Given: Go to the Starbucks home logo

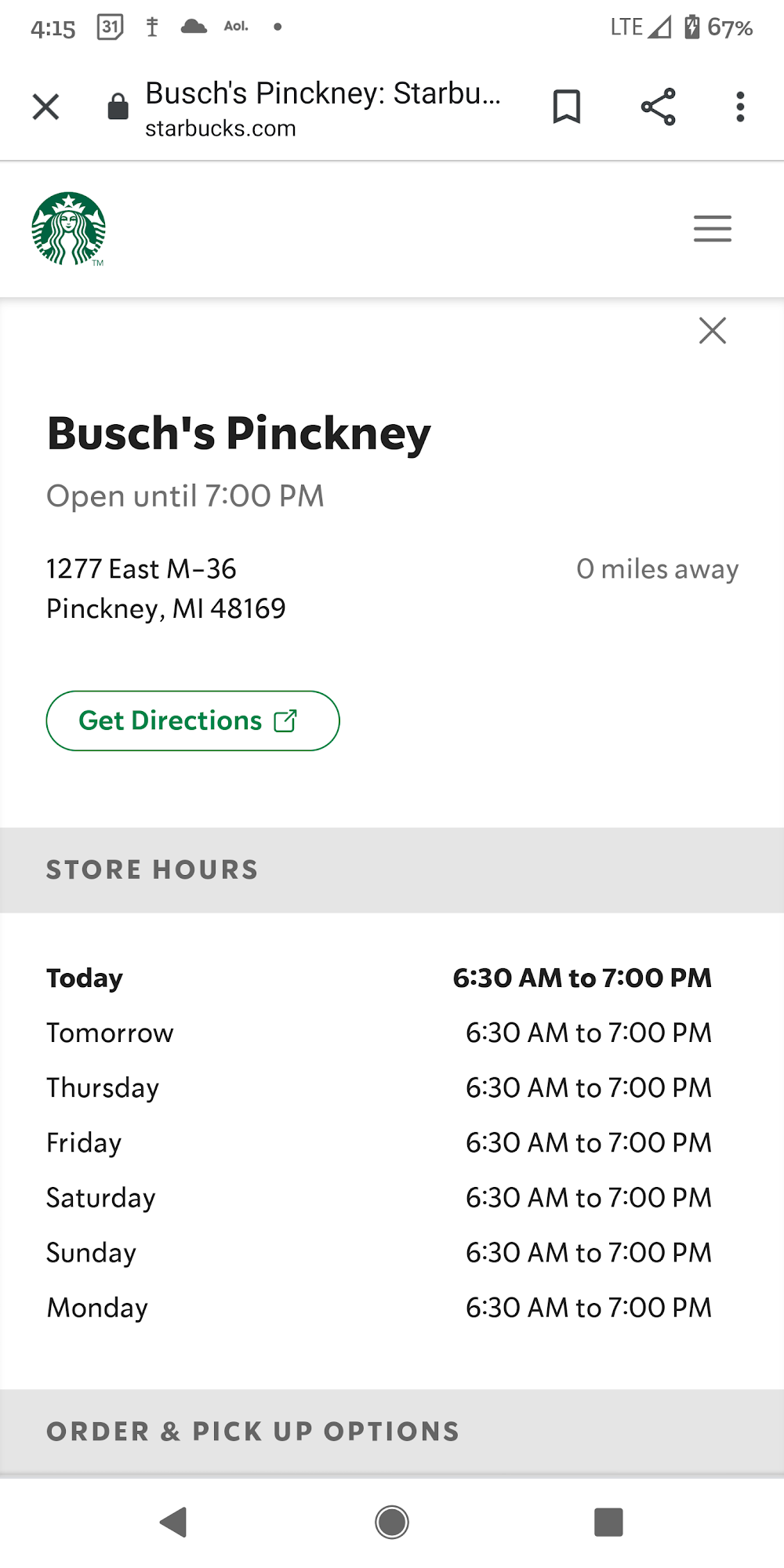Looking at the screenshot, I should point(68,229).
